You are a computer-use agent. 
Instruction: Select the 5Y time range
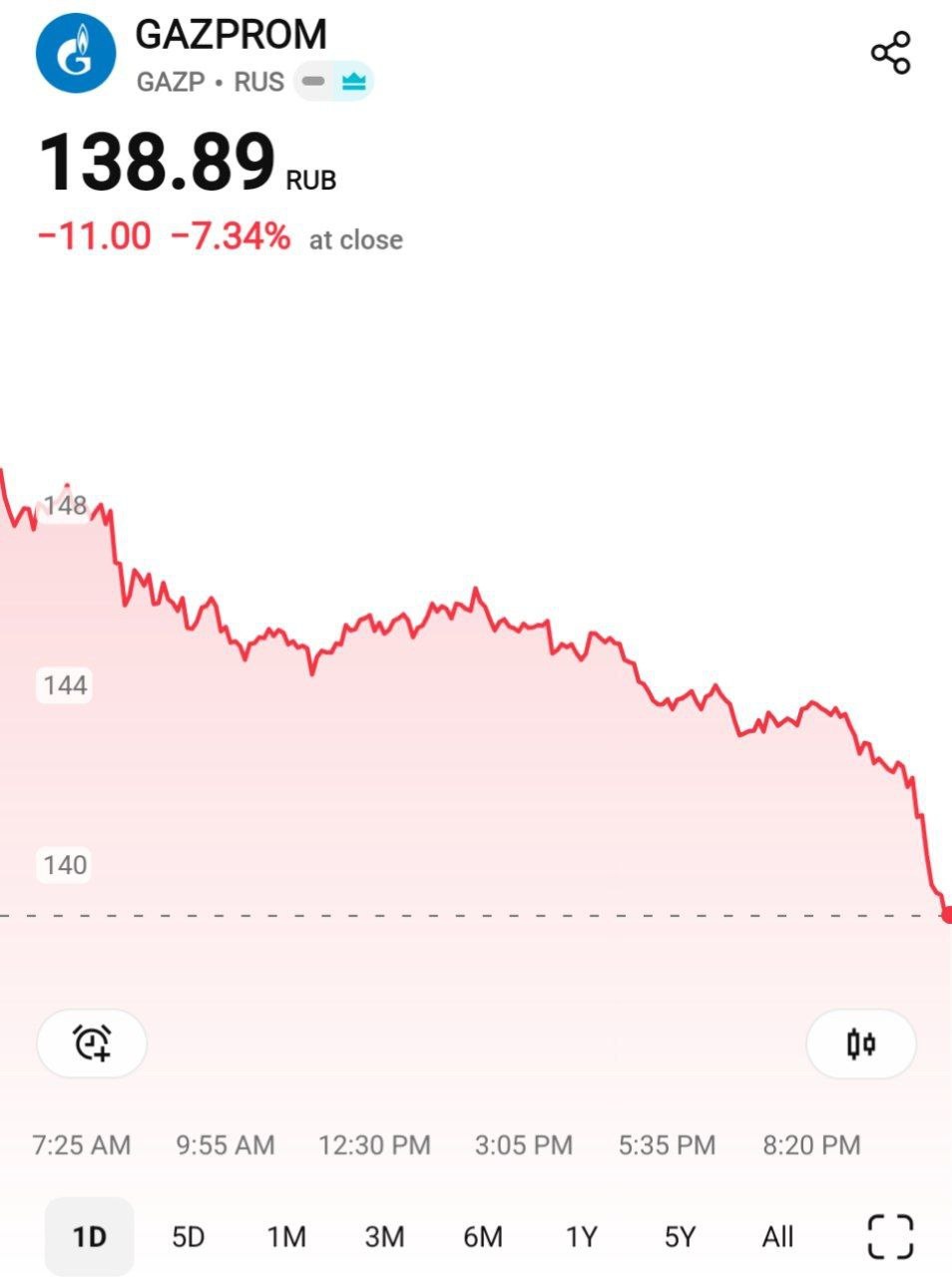(x=680, y=1237)
